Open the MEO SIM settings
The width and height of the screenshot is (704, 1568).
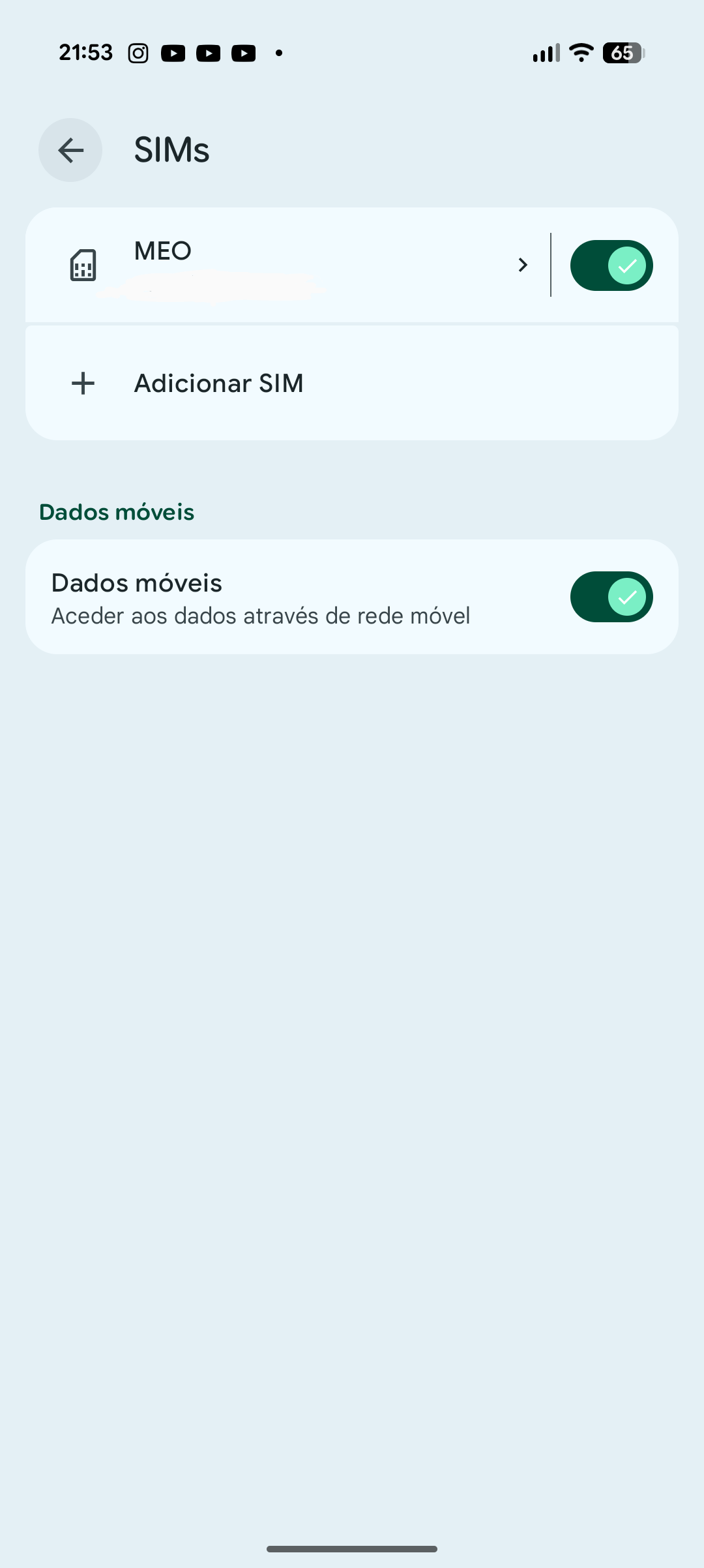pos(287,265)
